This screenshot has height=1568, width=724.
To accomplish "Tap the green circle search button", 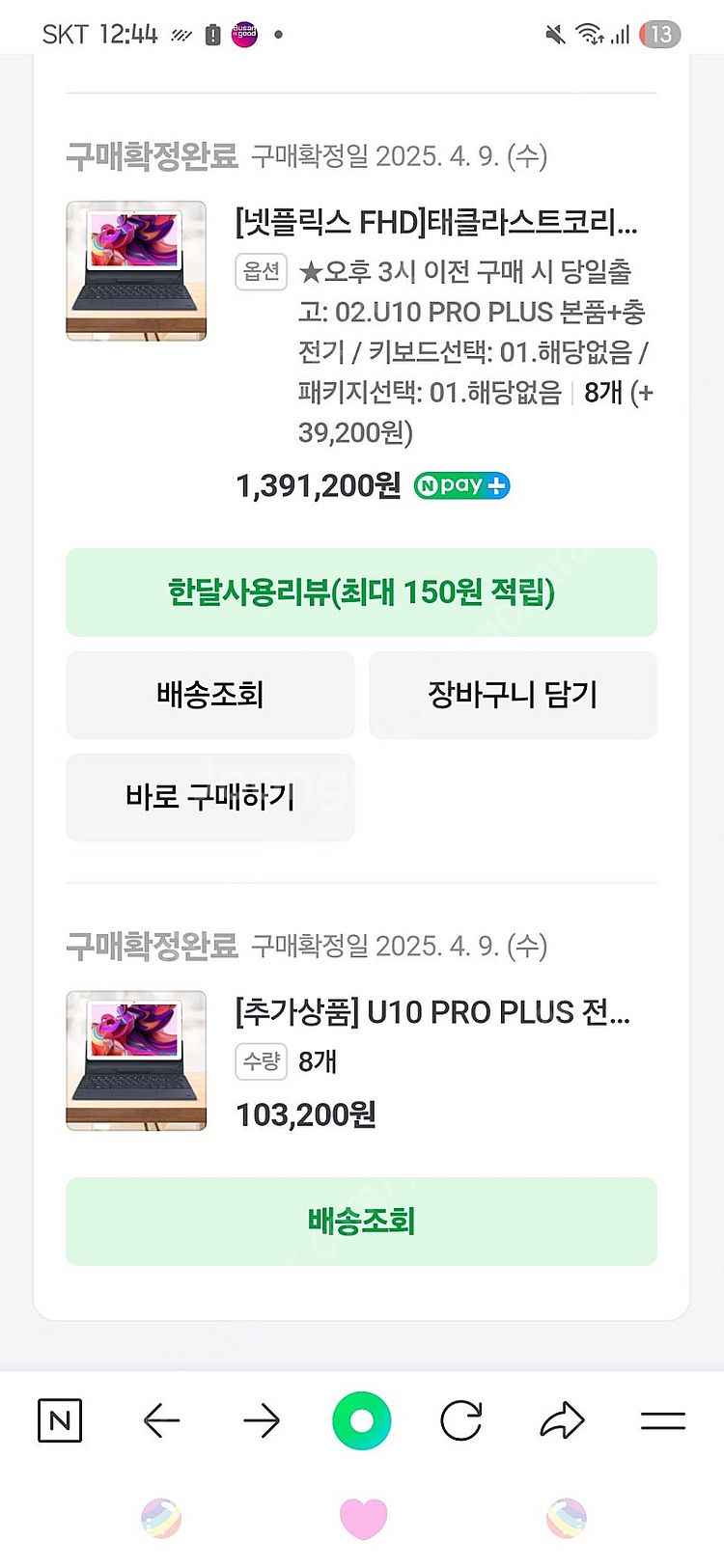I will [x=361, y=1420].
